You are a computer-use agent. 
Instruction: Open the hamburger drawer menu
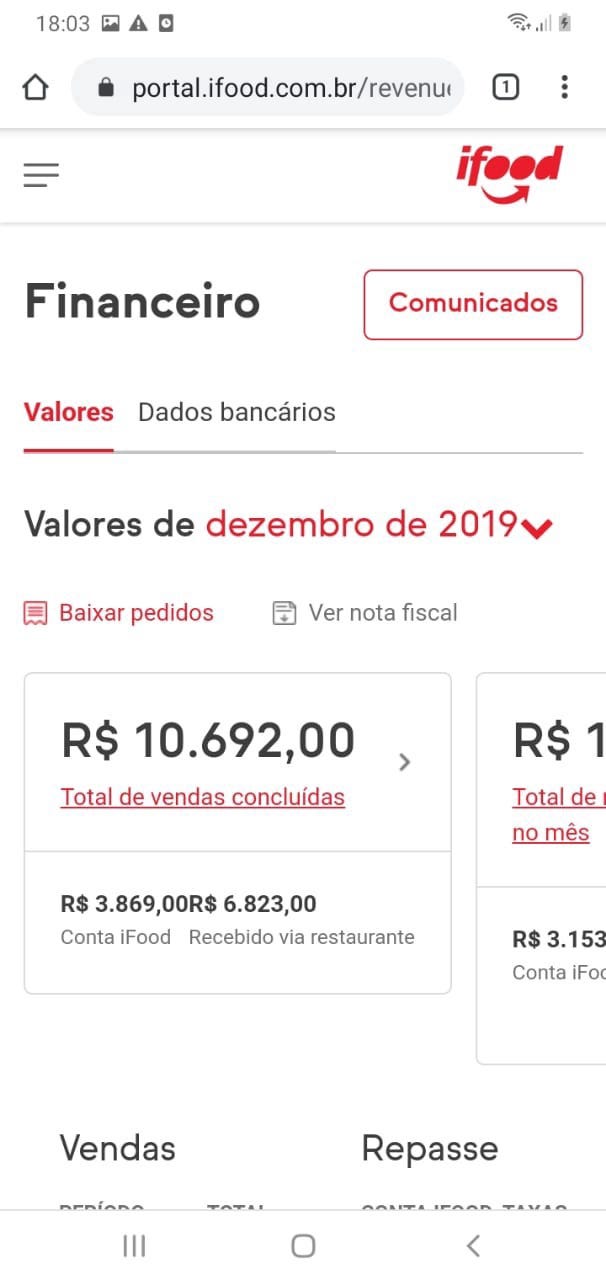(x=41, y=176)
